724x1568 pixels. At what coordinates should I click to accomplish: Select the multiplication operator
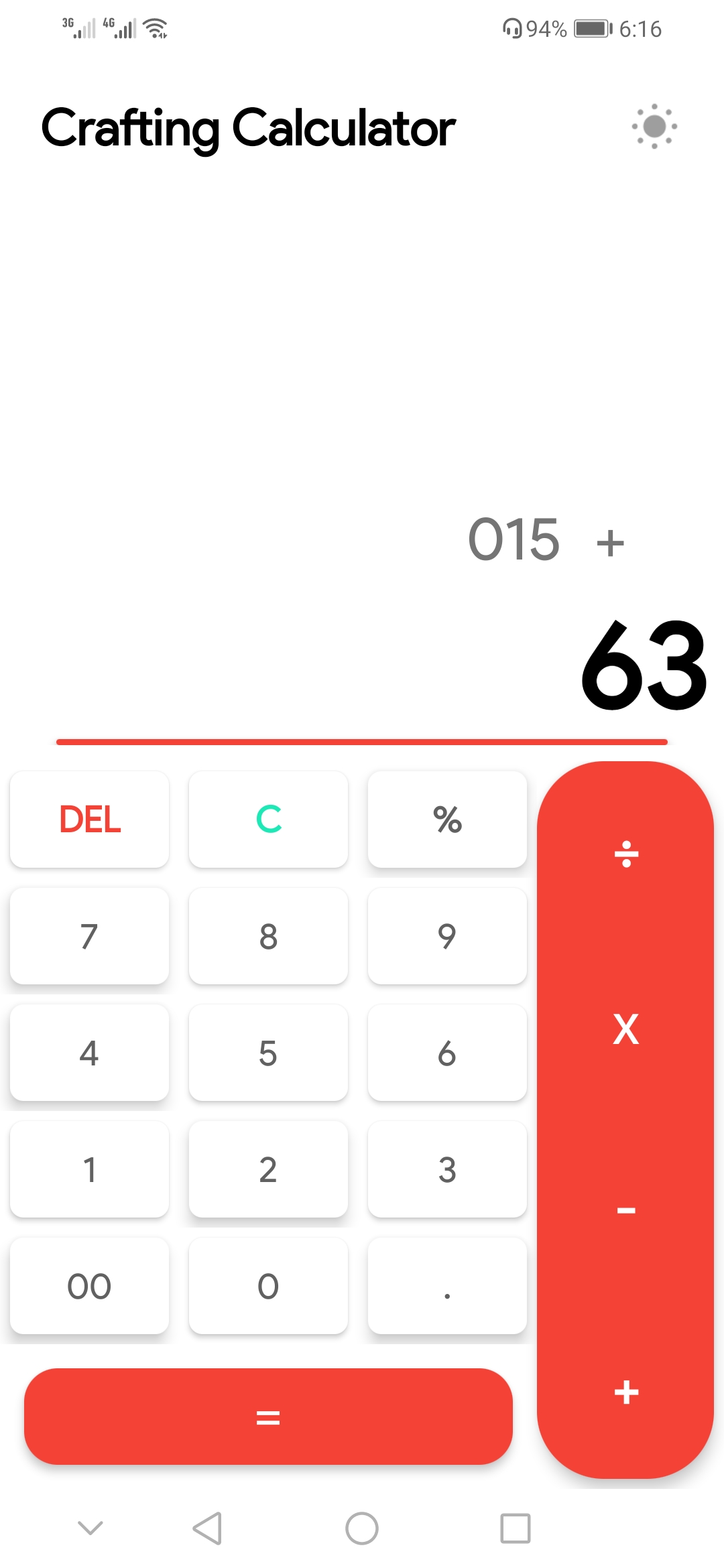point(625,1029)
